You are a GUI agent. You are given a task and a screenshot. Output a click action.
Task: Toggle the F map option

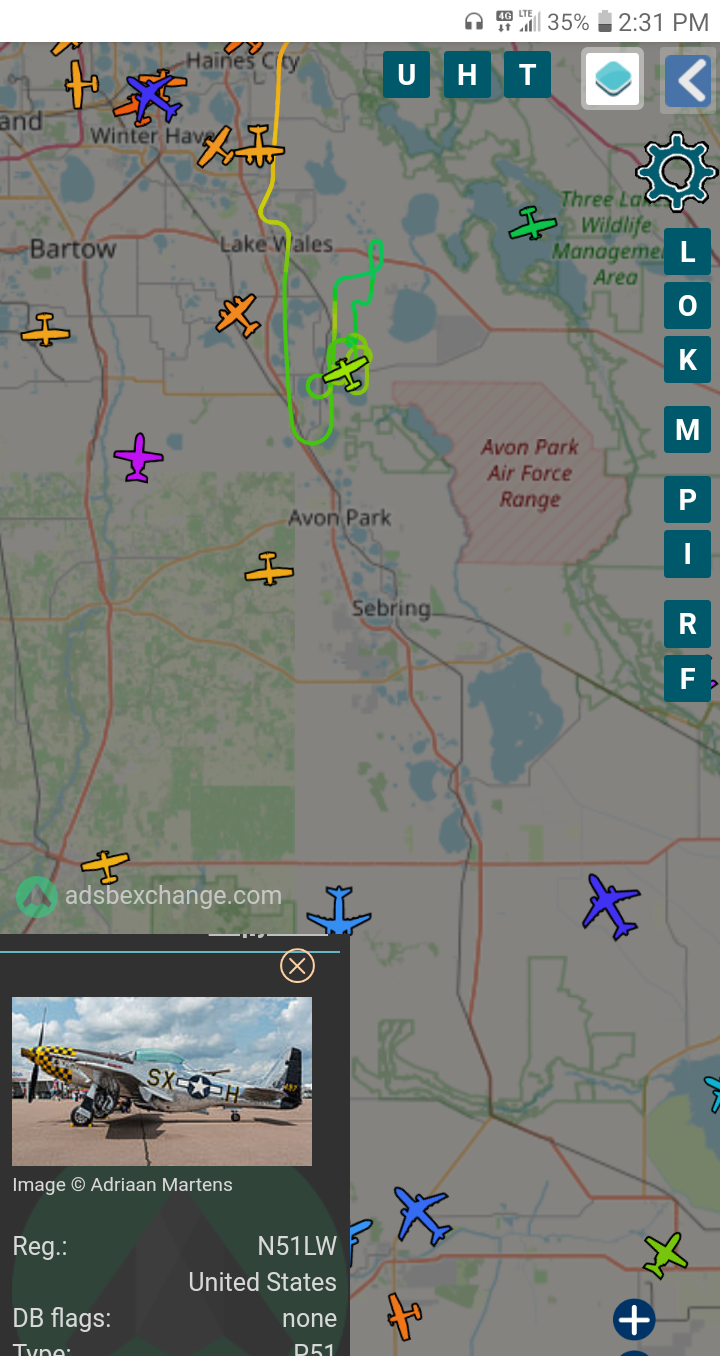[x=687, y=678]
